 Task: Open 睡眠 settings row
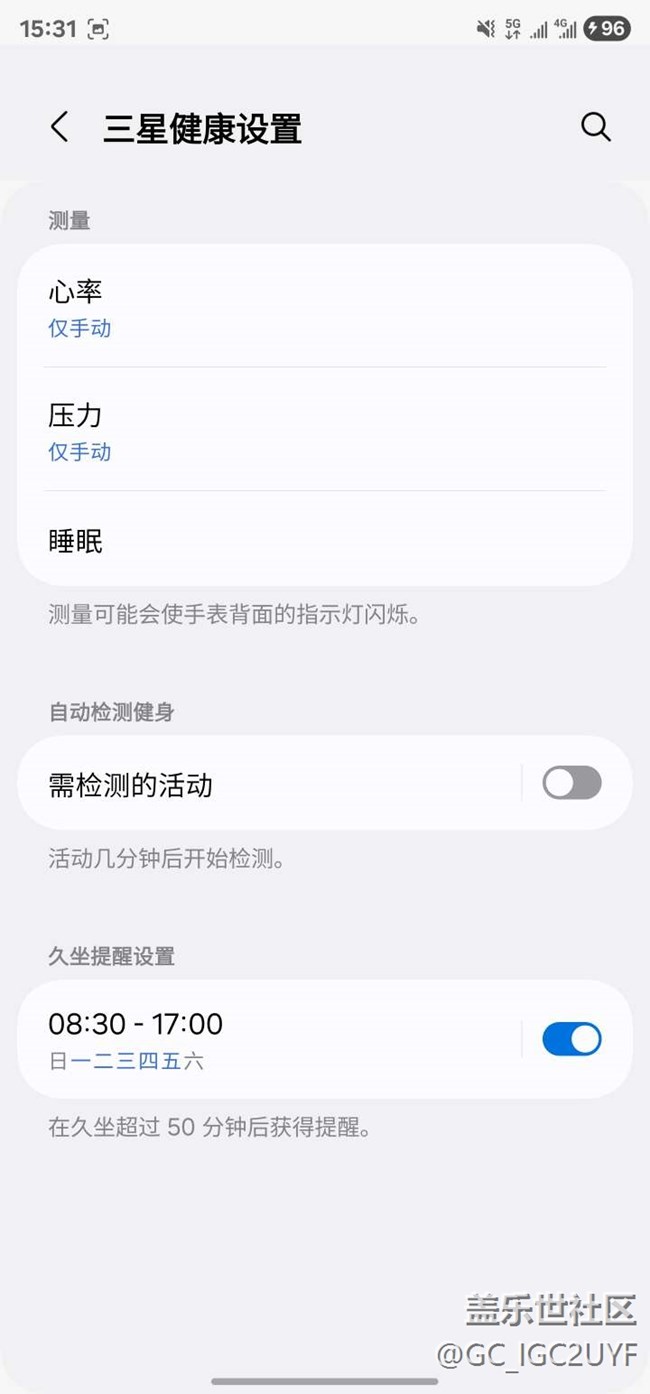(x=325, y=539)
